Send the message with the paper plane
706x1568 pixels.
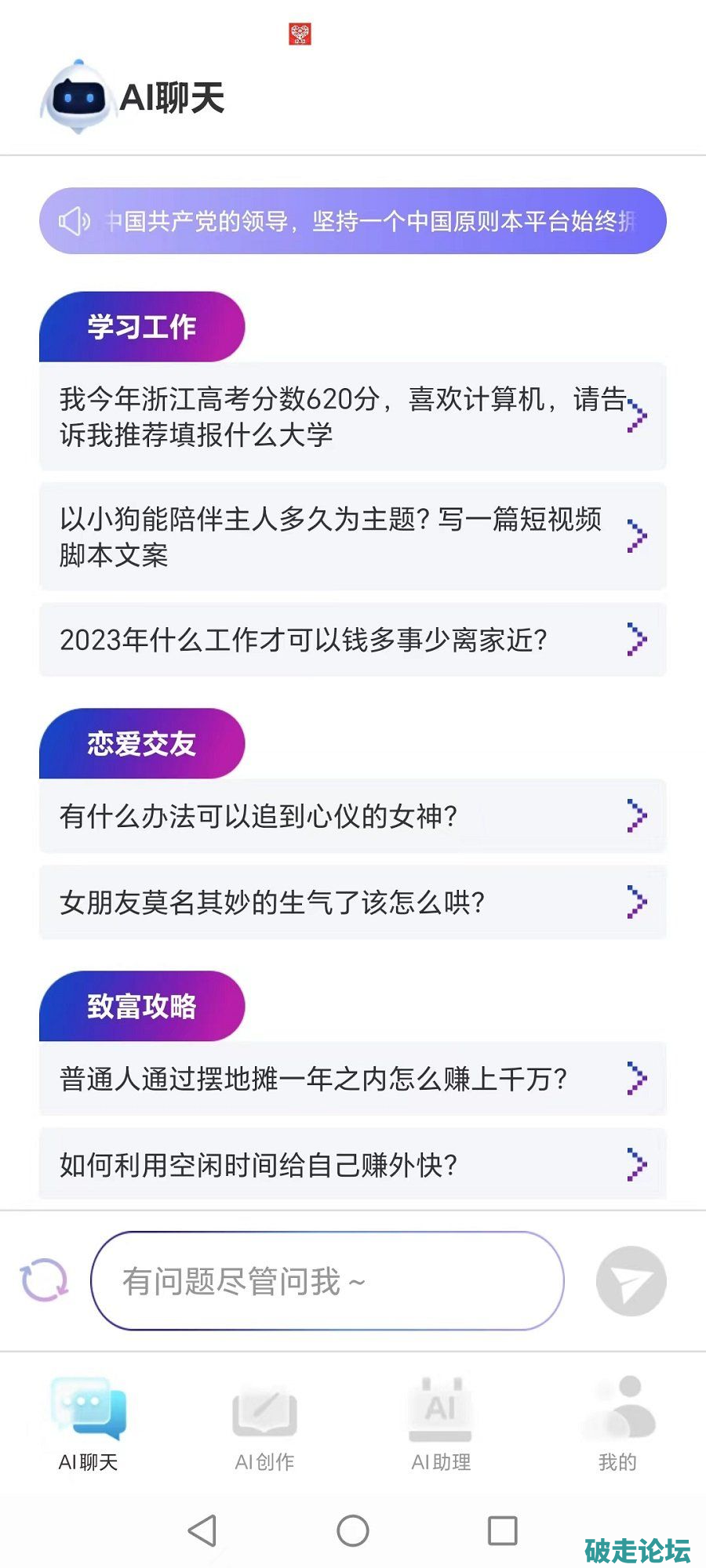(631, 1281)
